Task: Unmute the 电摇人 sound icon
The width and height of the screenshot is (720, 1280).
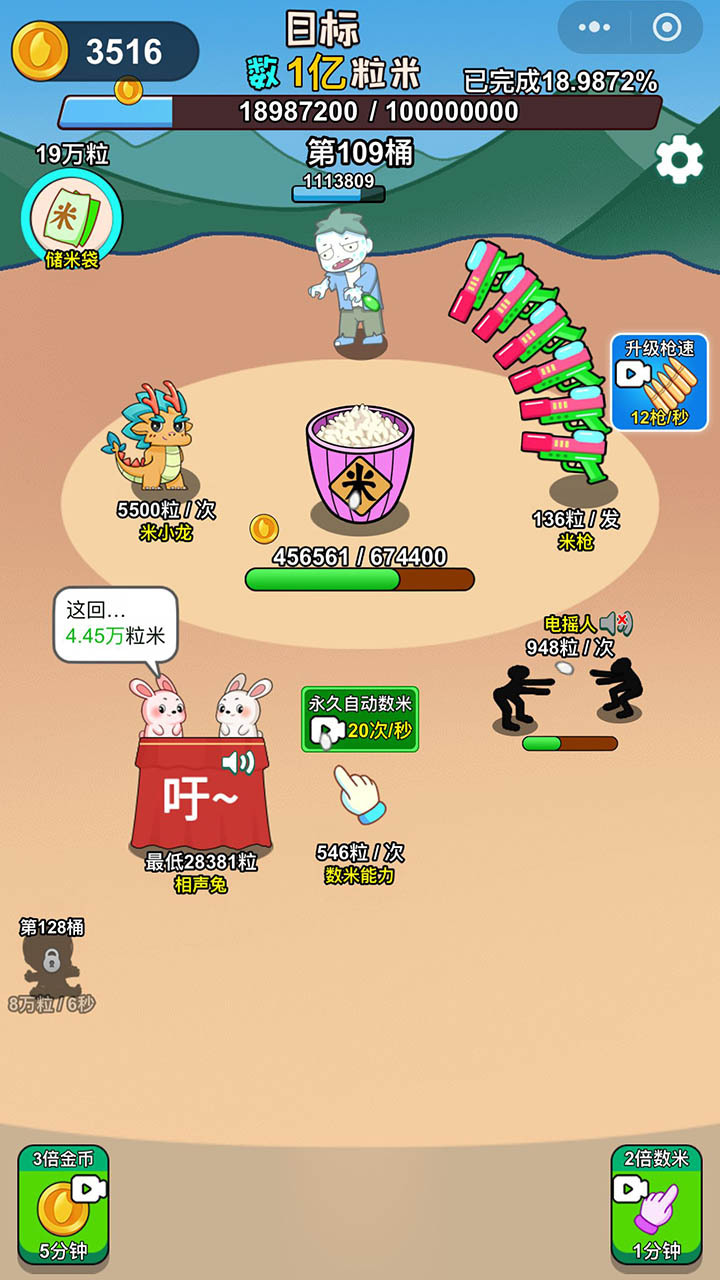Action: click(616, 624)
